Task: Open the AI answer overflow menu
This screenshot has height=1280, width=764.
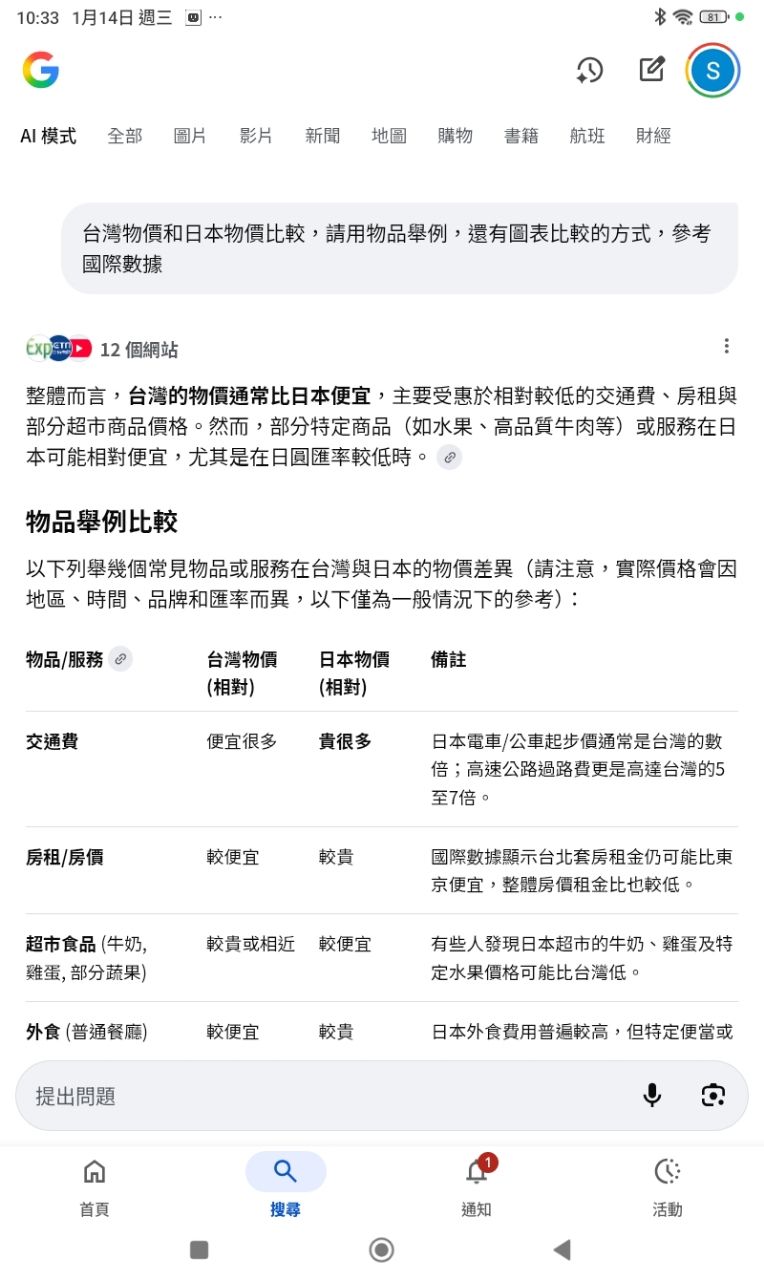Action: pos(726,347)
